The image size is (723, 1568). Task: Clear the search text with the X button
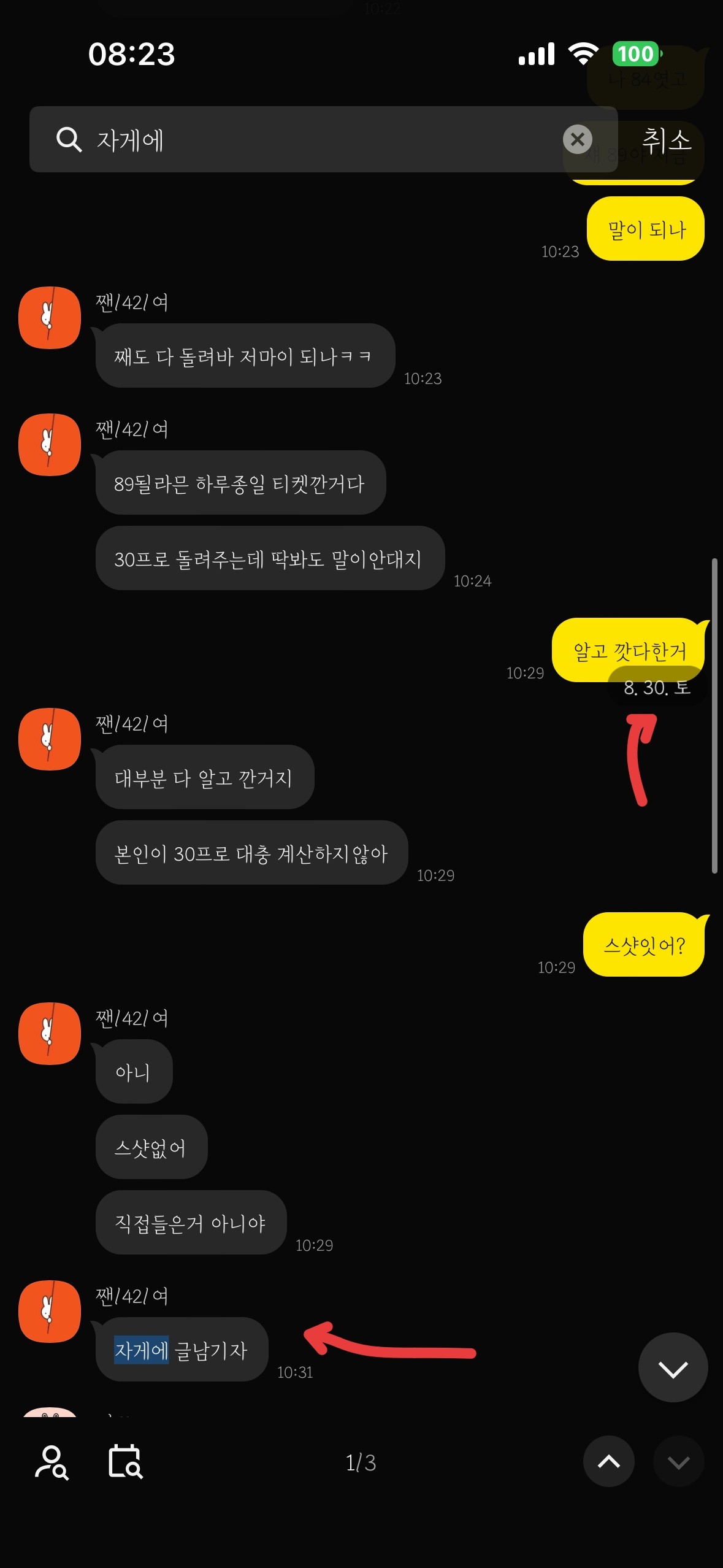[x=577, y=140]
